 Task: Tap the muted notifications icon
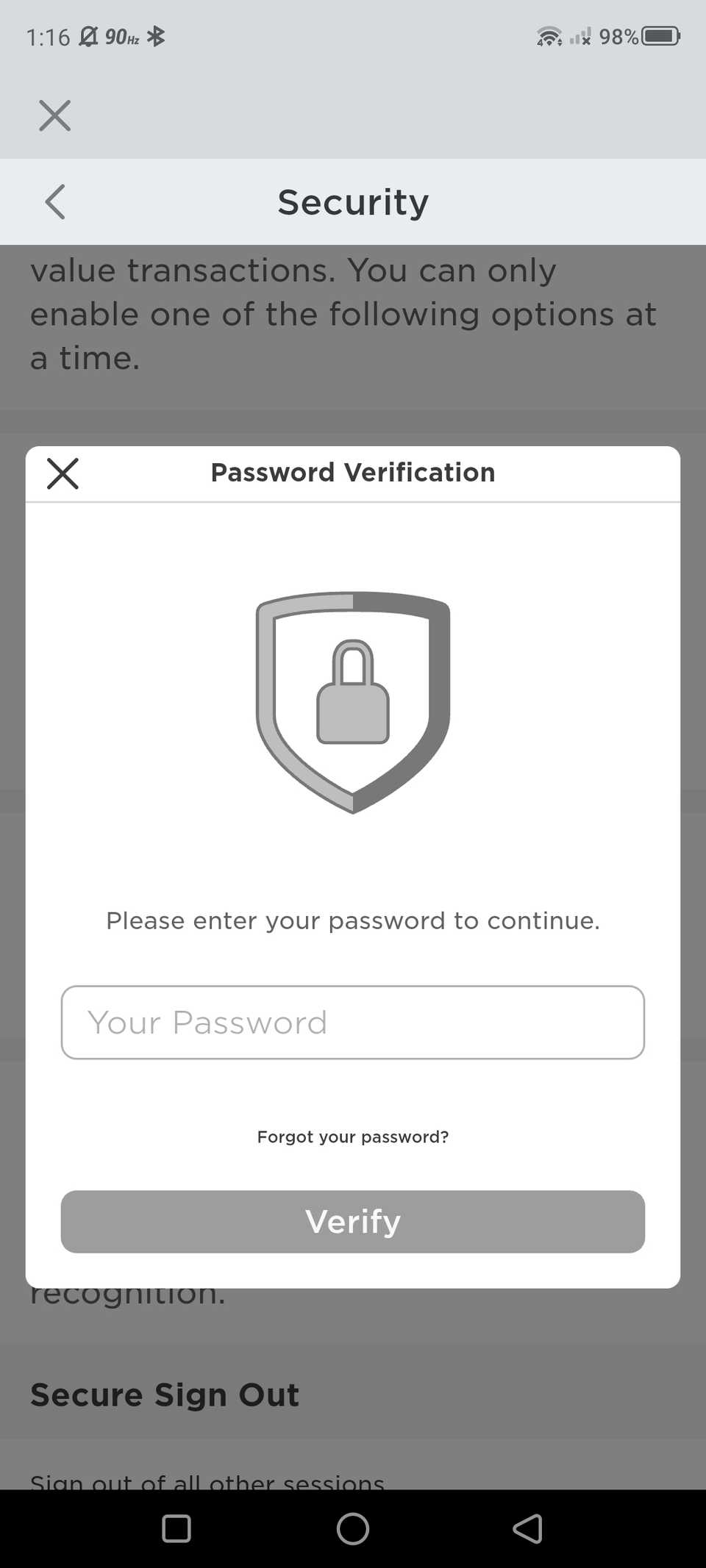88,35
